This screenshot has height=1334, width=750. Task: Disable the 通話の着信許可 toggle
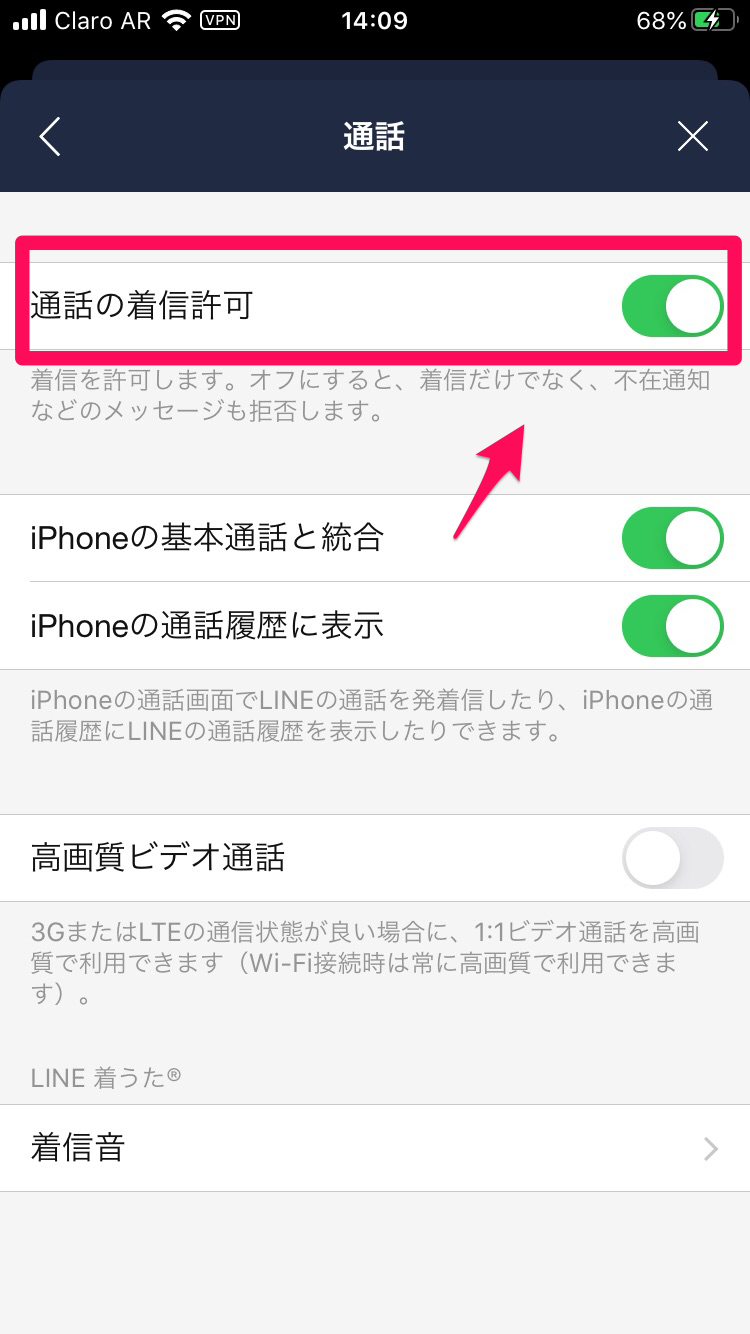coord(672,306)
